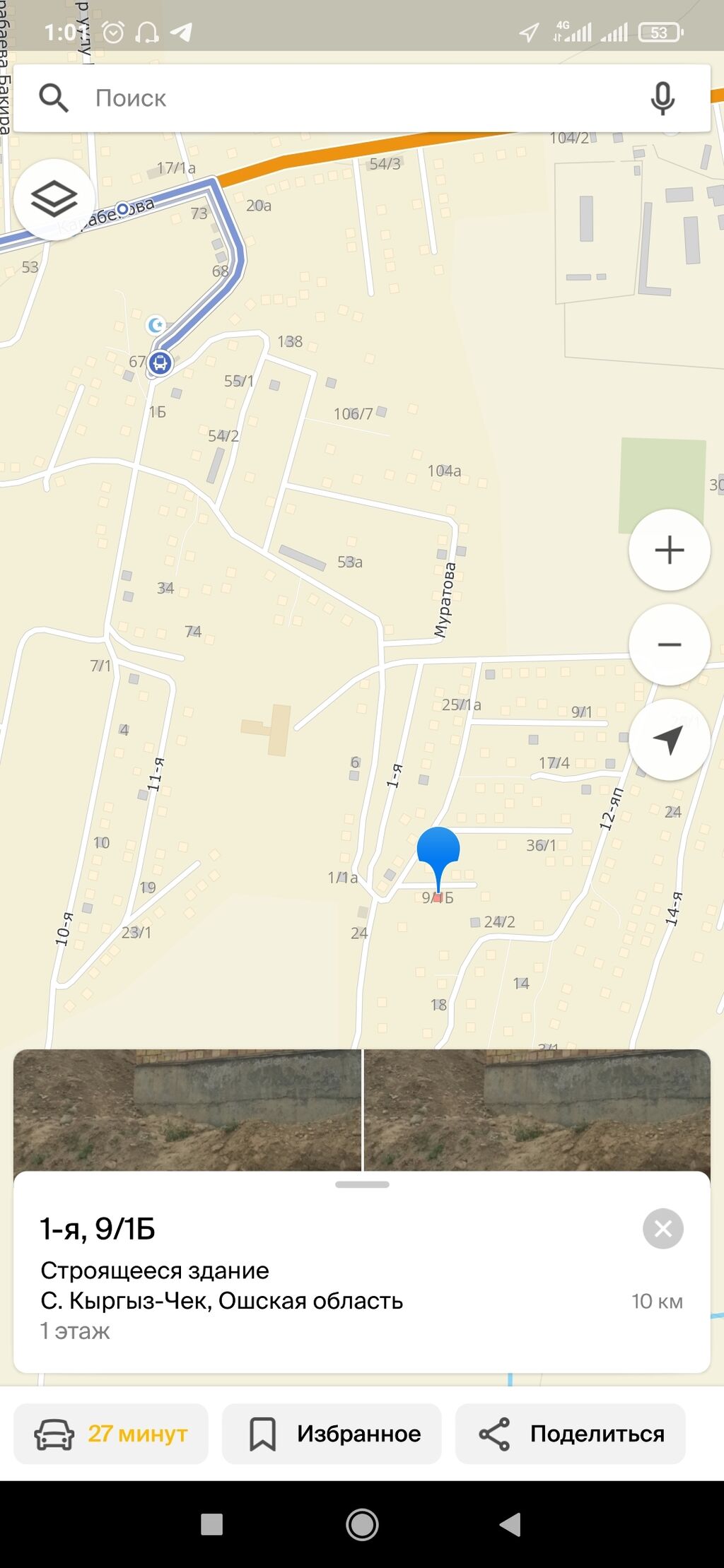This screenshot has height=1568, width=724.
Task: Close the 1-я, 9/1Б place card
Action: pos(662,1229)
